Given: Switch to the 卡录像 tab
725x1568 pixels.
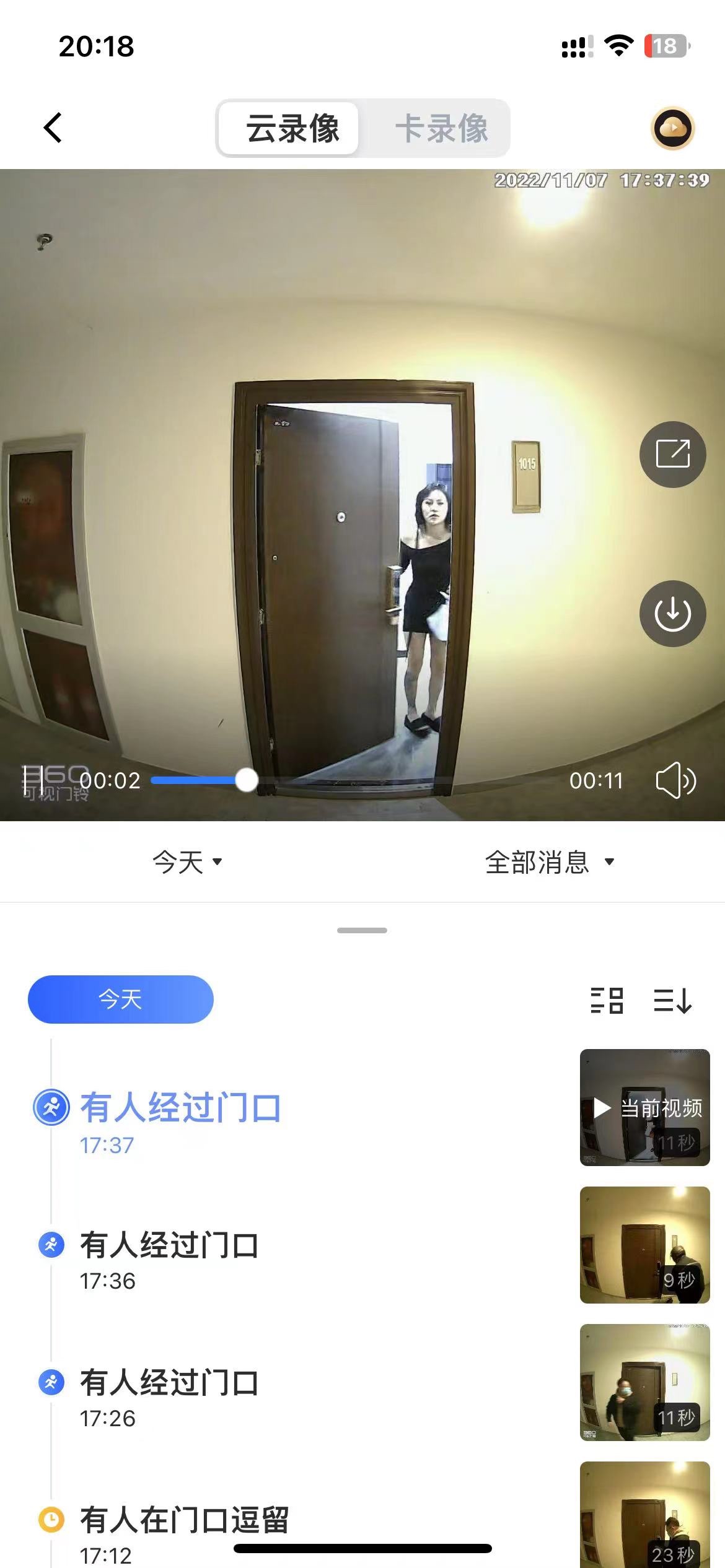Looking at the screenshot, I should [x=441, y=128].
